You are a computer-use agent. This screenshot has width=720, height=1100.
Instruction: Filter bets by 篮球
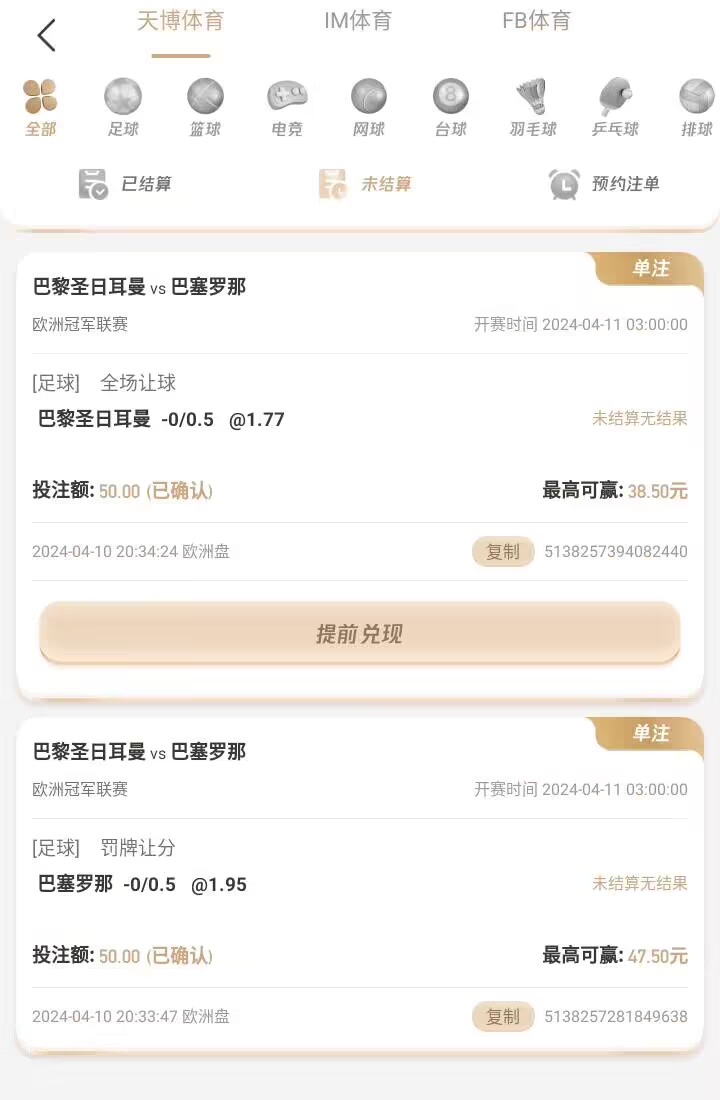[205, 108]
